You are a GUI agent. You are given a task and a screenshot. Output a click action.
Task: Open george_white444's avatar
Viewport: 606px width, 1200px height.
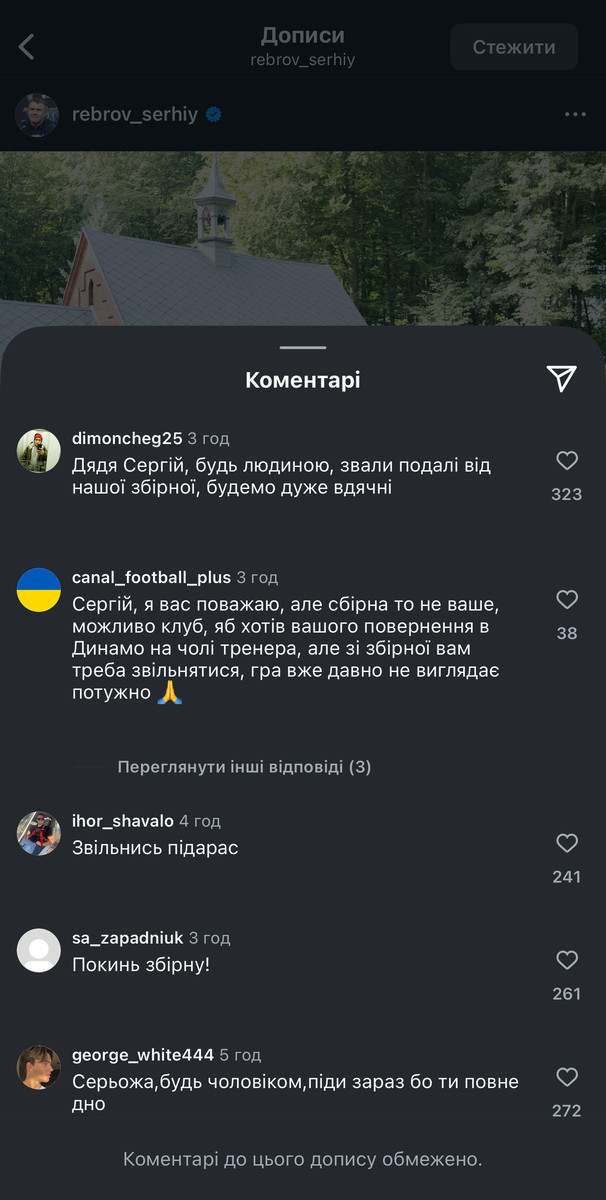[39, 1067]
